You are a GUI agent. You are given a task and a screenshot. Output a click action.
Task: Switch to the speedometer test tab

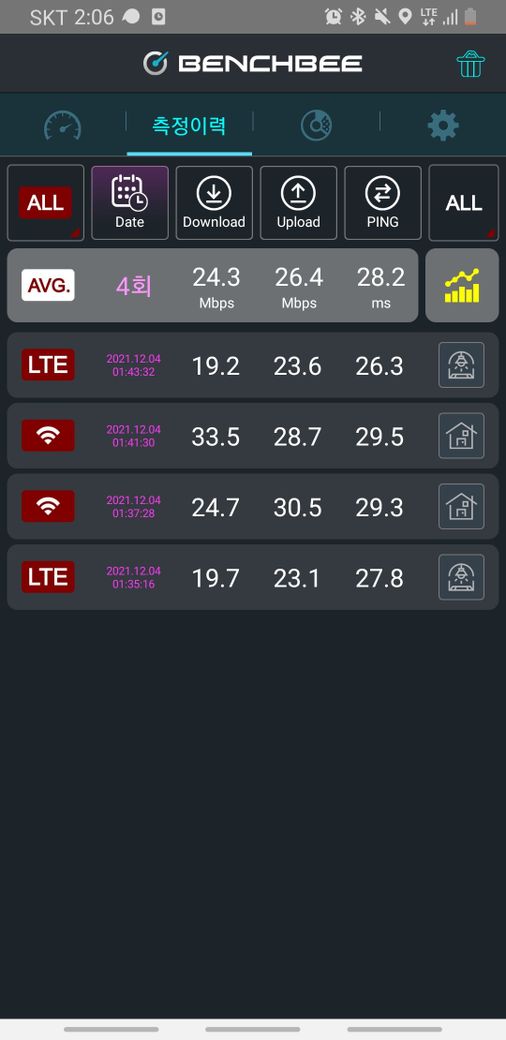62,125
